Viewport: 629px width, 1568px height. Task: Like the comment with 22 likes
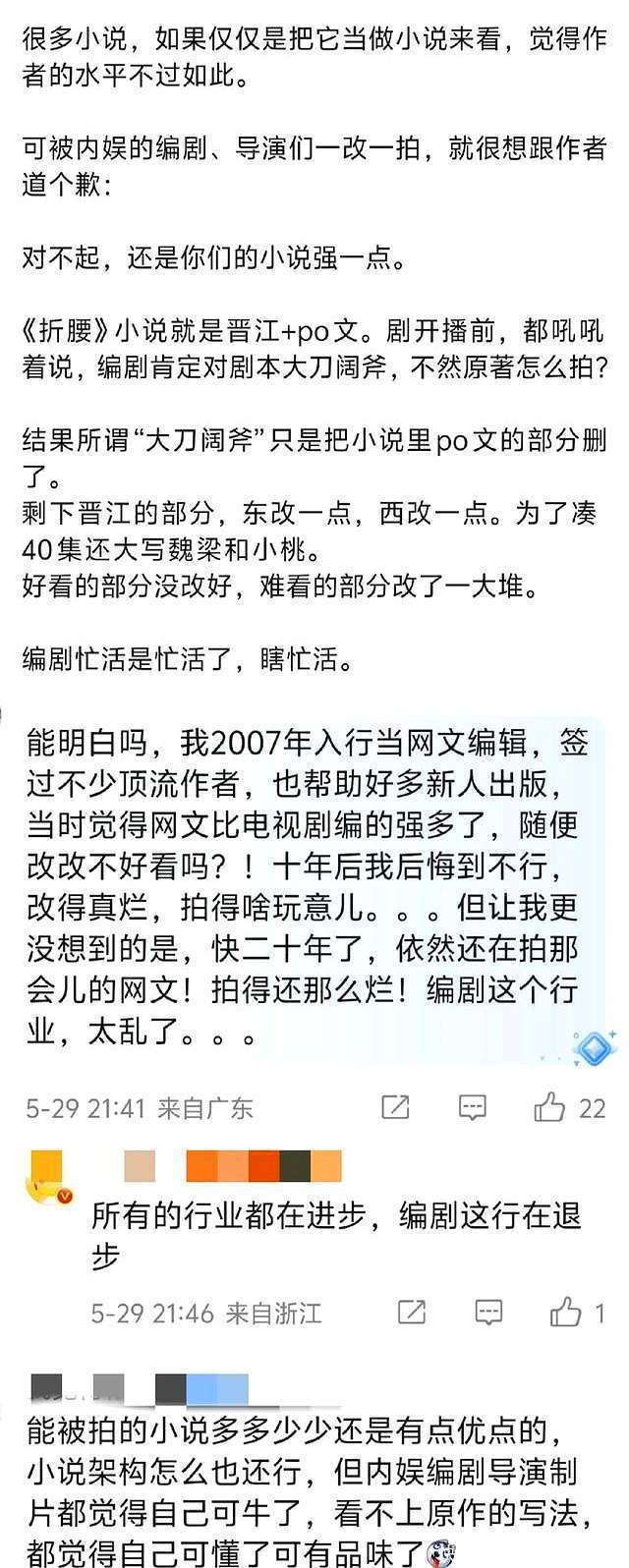point(549,1108)
